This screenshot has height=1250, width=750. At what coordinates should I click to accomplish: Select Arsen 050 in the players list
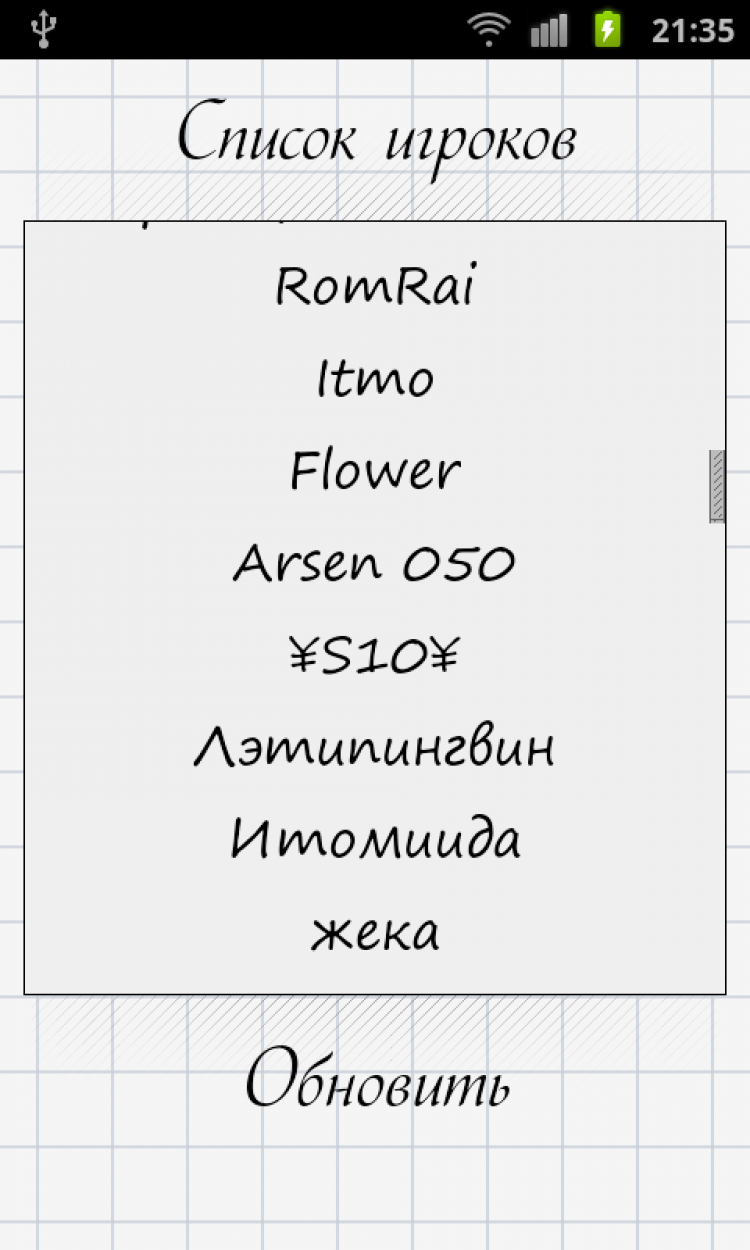374,564
